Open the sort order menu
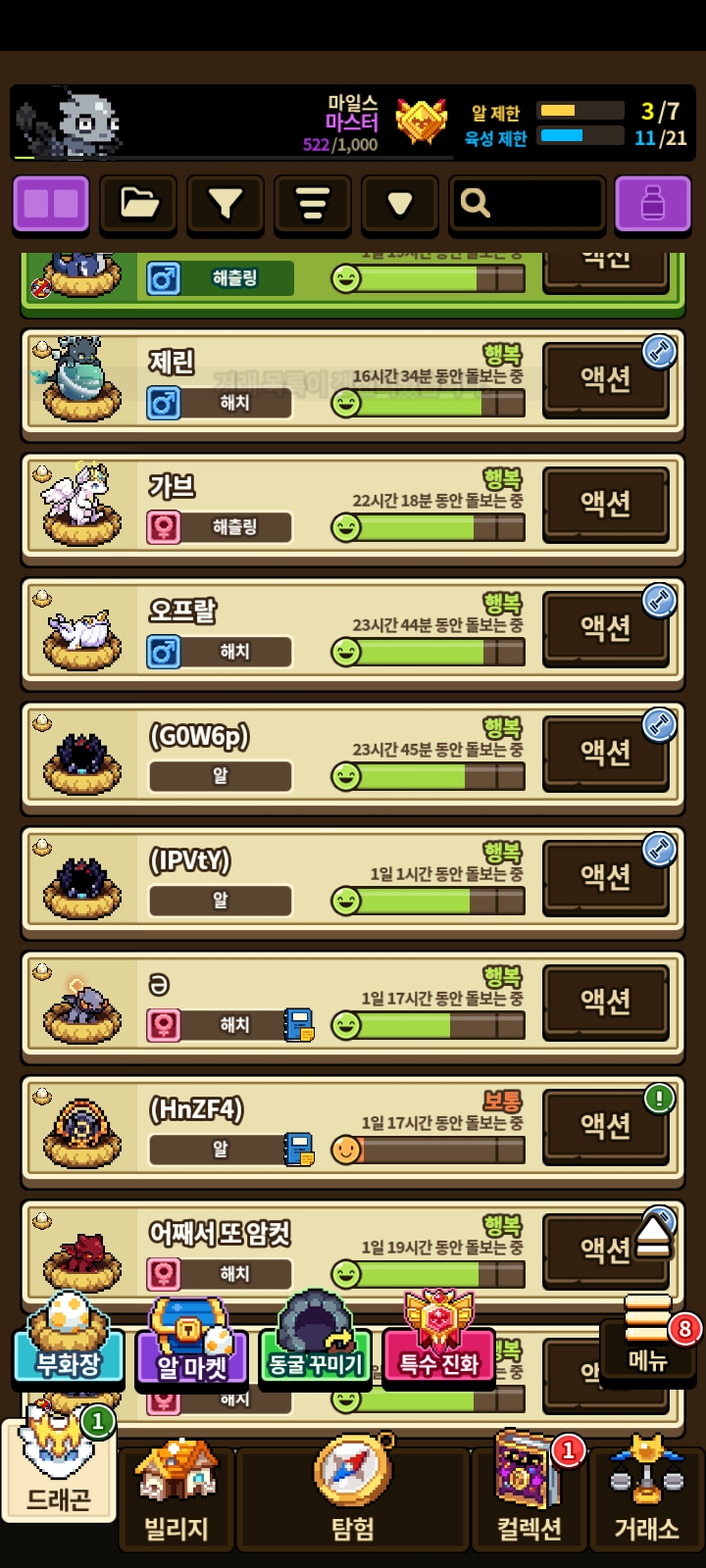Screen dimensions: 706x1568 coord(313,204)
